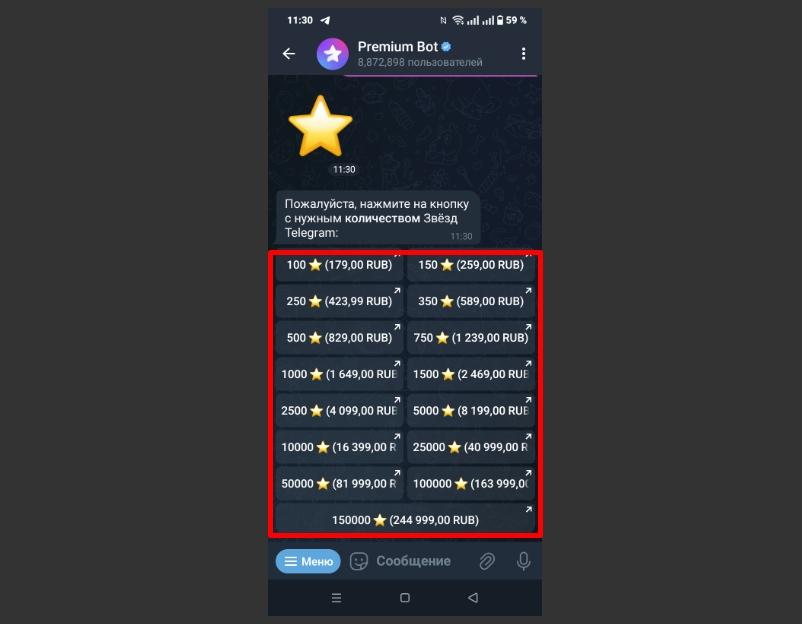
Task: Open the chat overflow menu
Action: [x=523, y=54]
